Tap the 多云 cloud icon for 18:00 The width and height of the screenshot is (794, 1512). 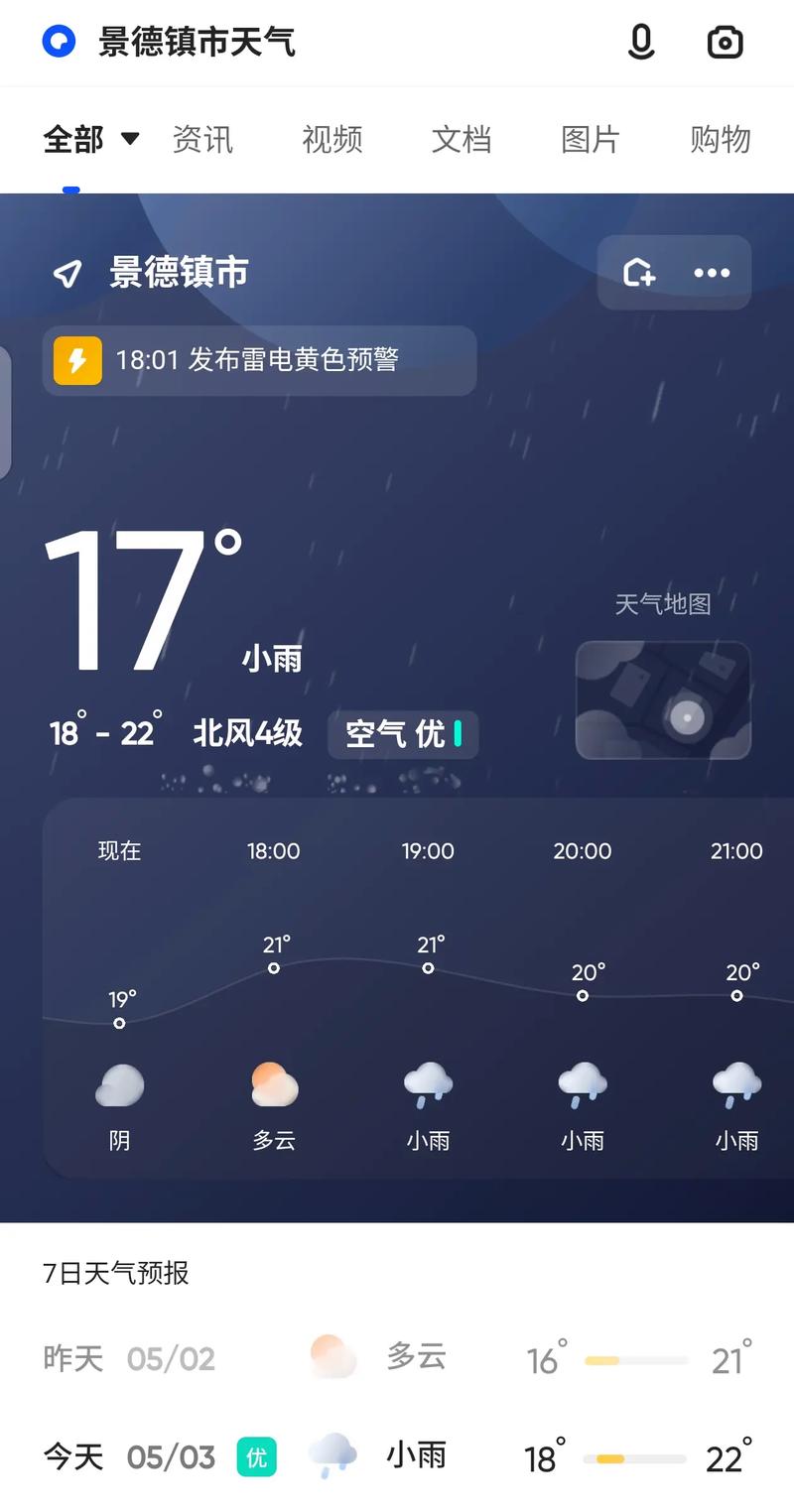273,1086
